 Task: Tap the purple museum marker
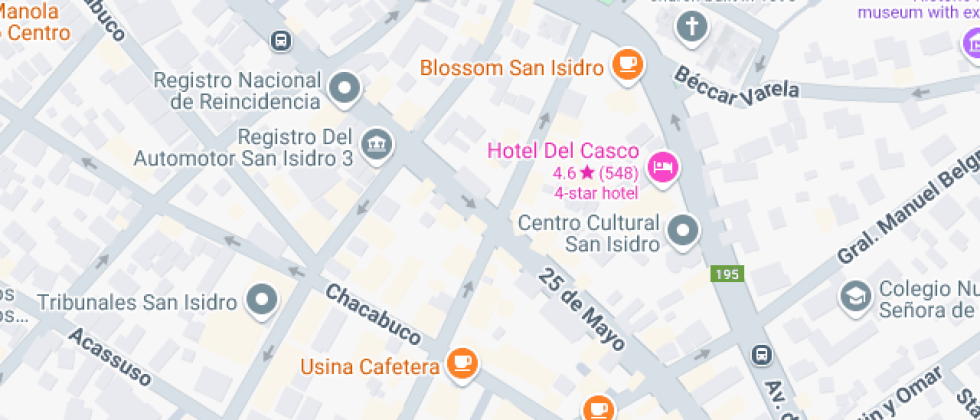point(970,42)
